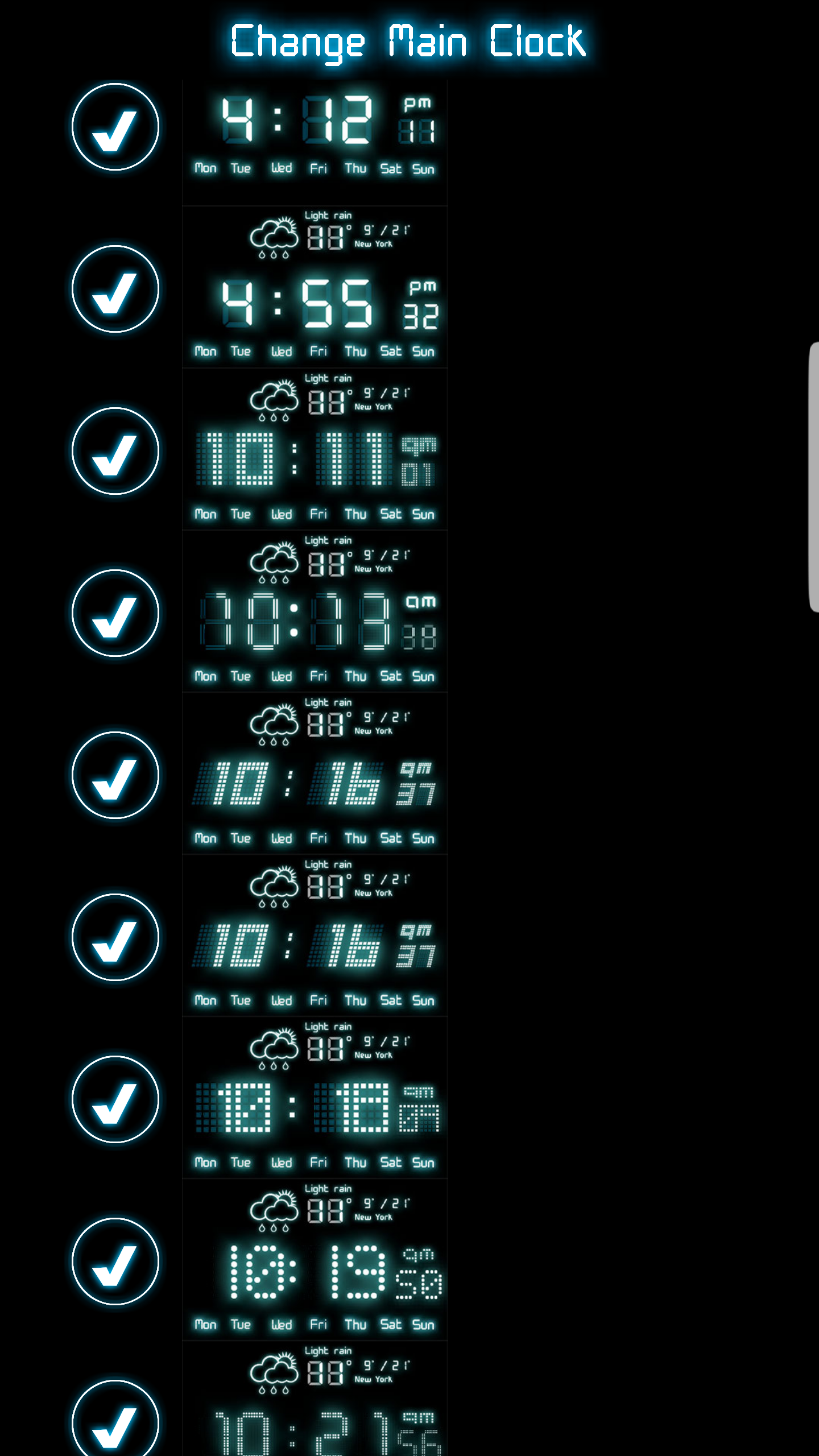Select the checkmark next to the round-dot 10:19 clock
Image resolution: width=819 pixels, height=1456 pixels.
click(x=115, y=1261)
